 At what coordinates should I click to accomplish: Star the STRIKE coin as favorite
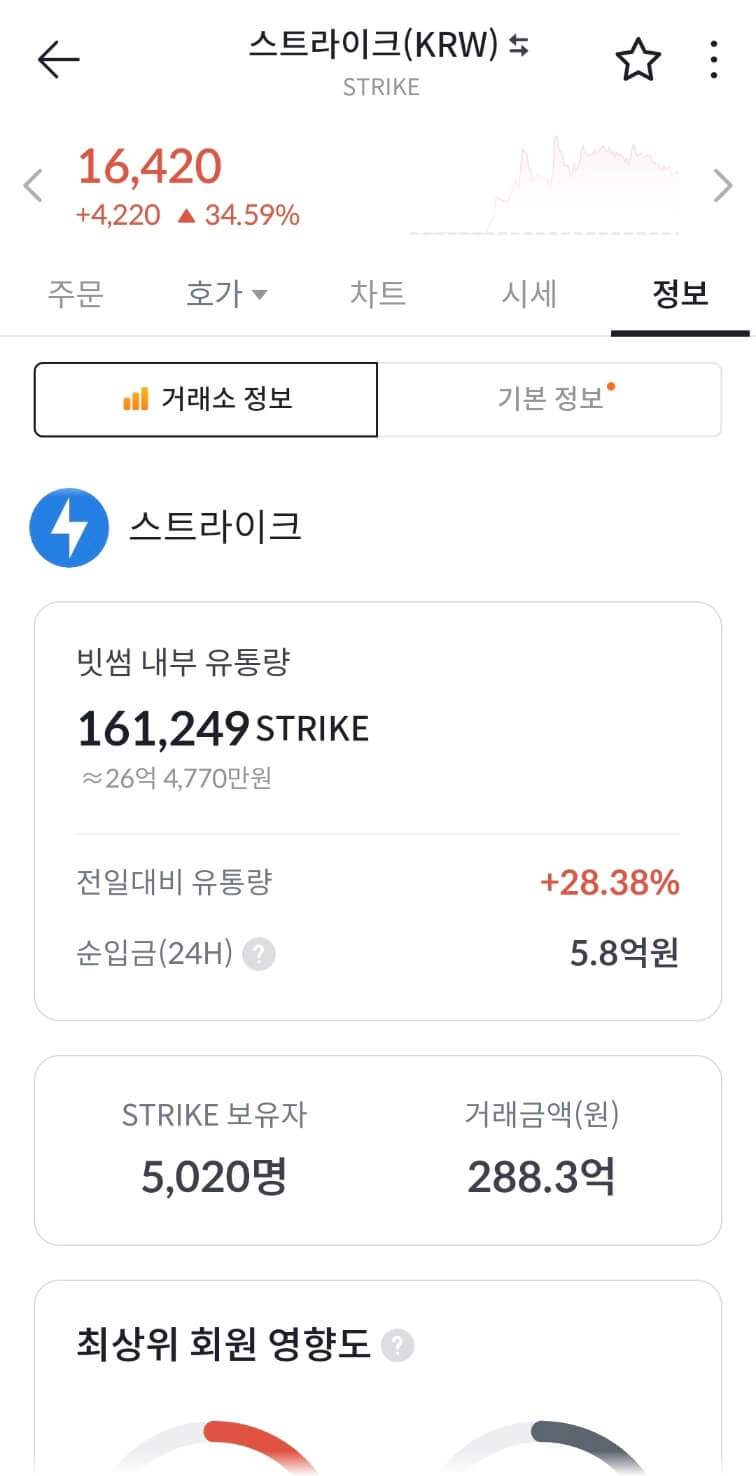(x=637, y=60)
